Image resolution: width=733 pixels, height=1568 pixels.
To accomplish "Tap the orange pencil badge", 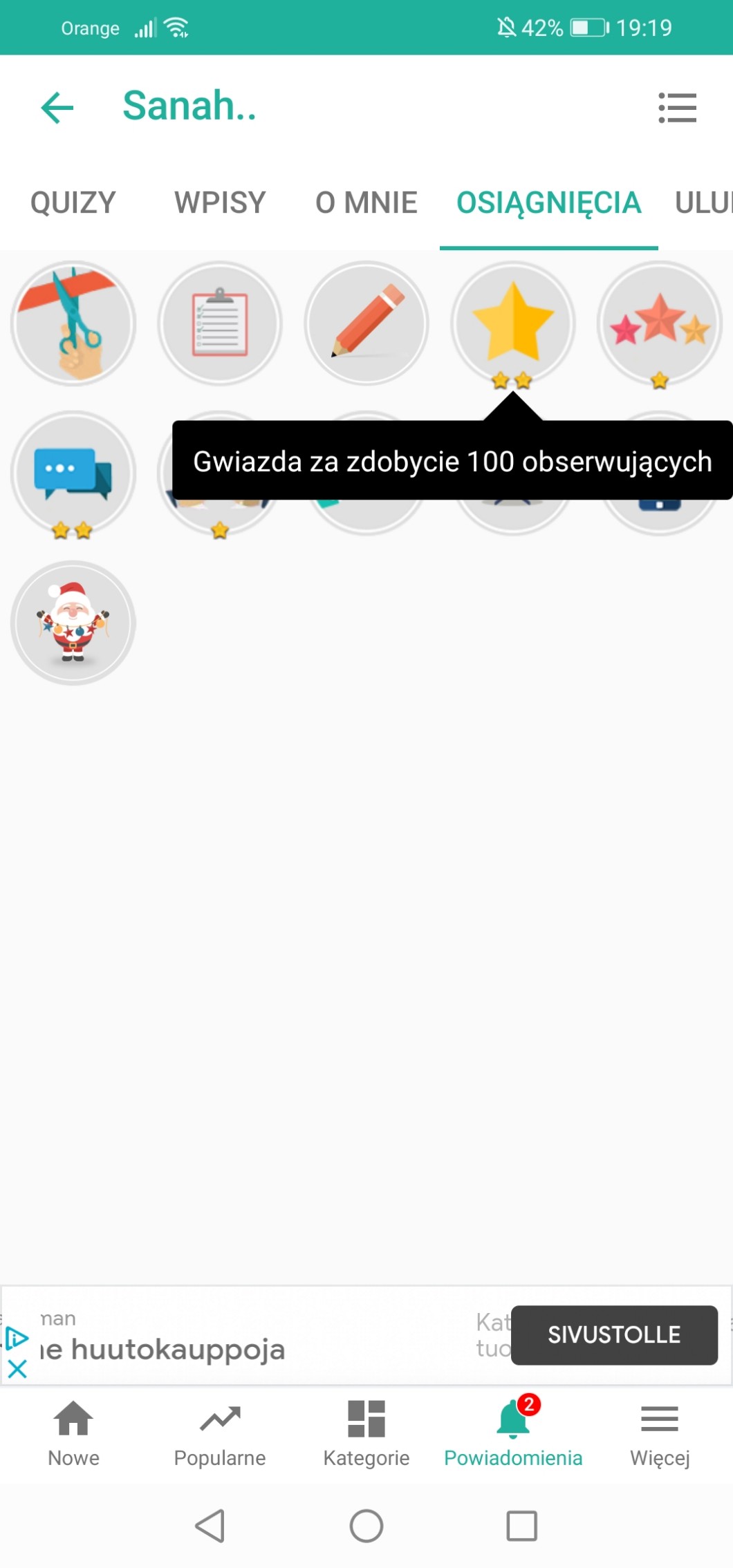I will pyautogui.click(x=366, y=323).
